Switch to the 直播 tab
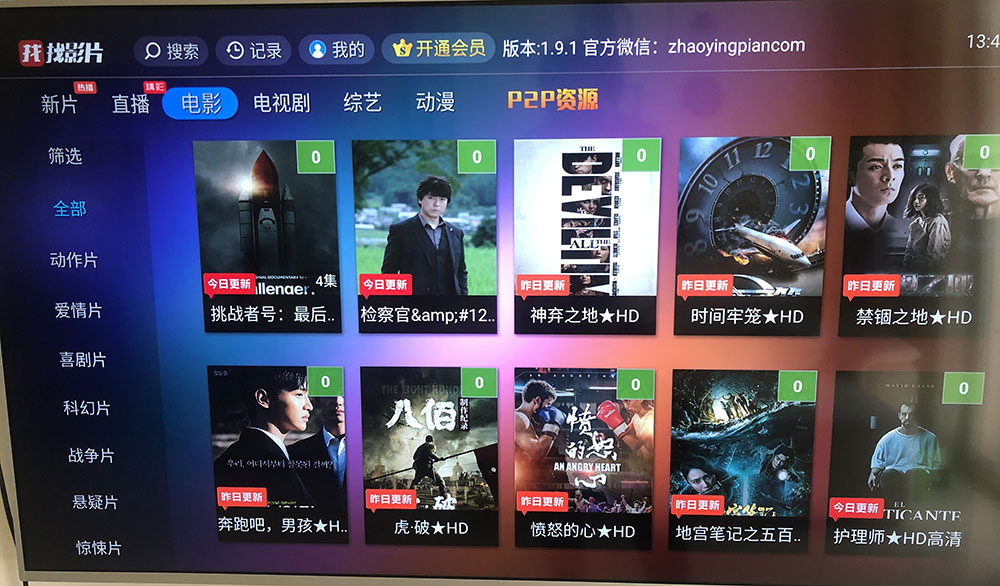The height and width of the screenshot is (586, 1000). pyautogui.click(x=131, y=104)
